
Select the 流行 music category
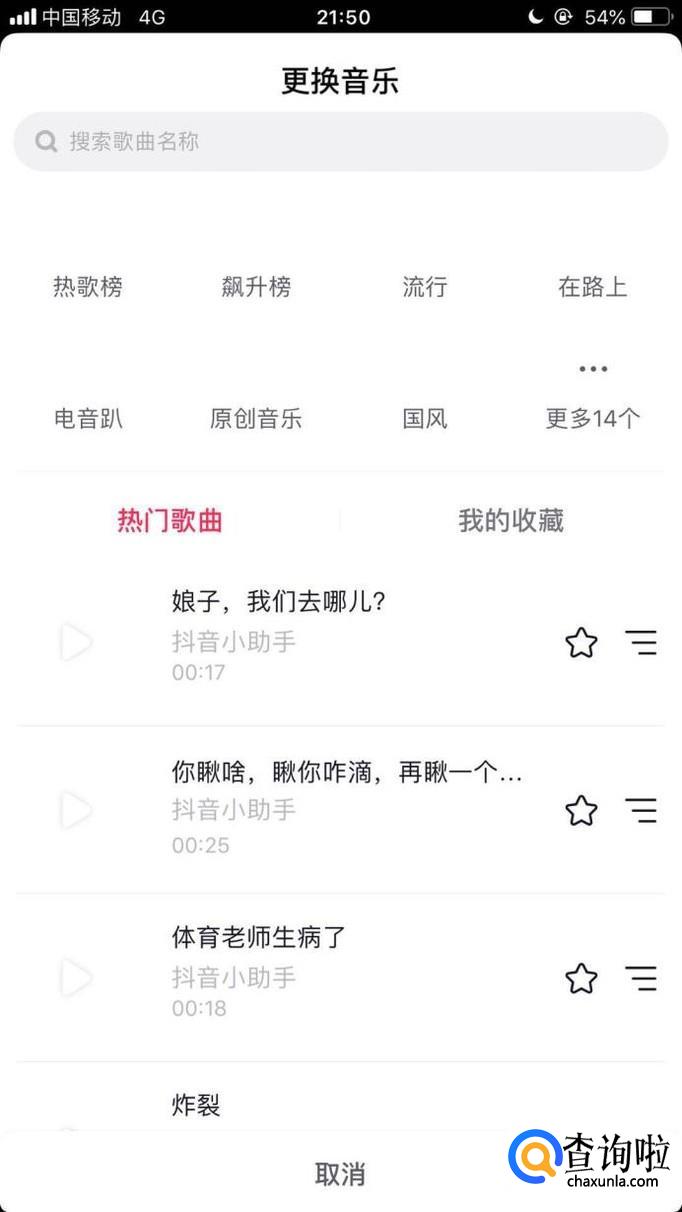[424, 287]
